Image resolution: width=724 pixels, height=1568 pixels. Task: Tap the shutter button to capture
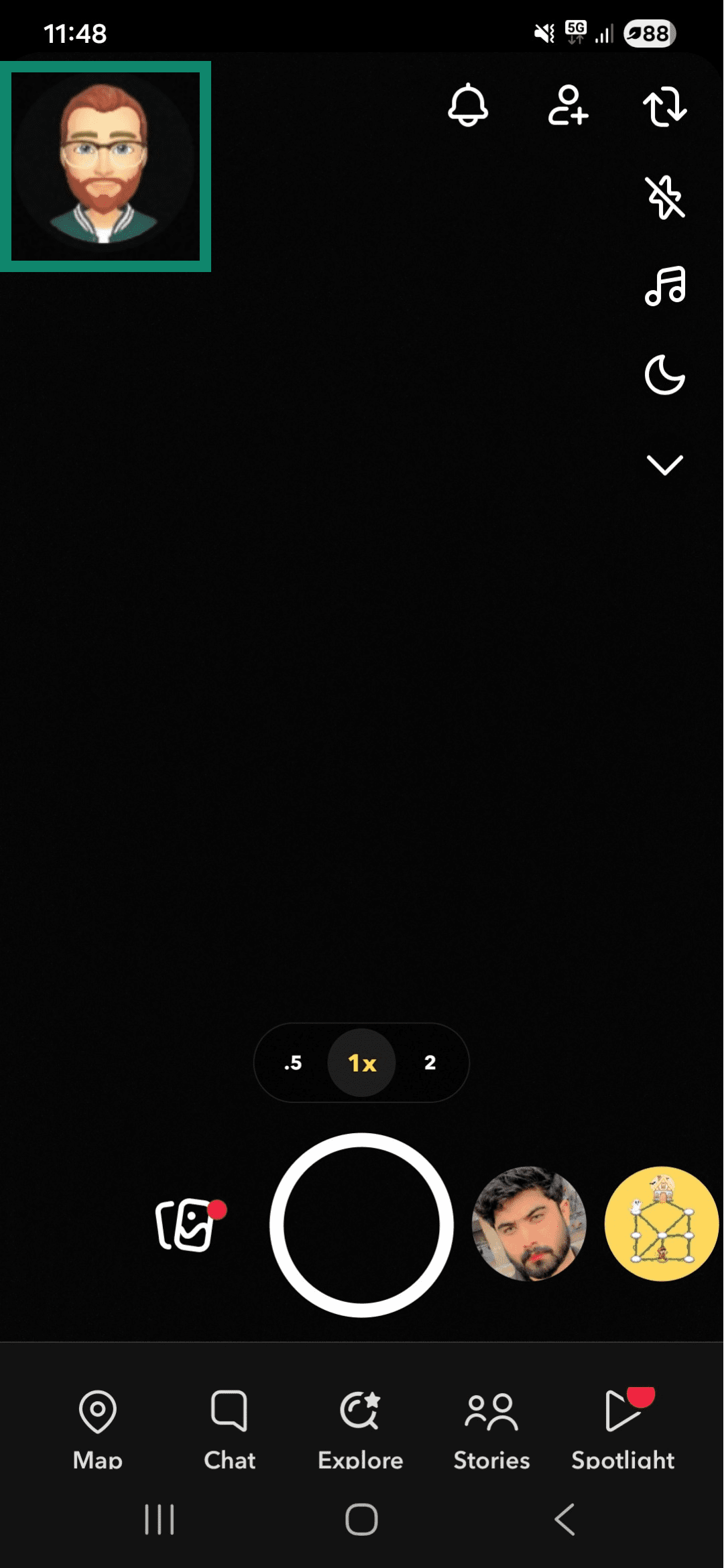click(x=362, y=1224)
